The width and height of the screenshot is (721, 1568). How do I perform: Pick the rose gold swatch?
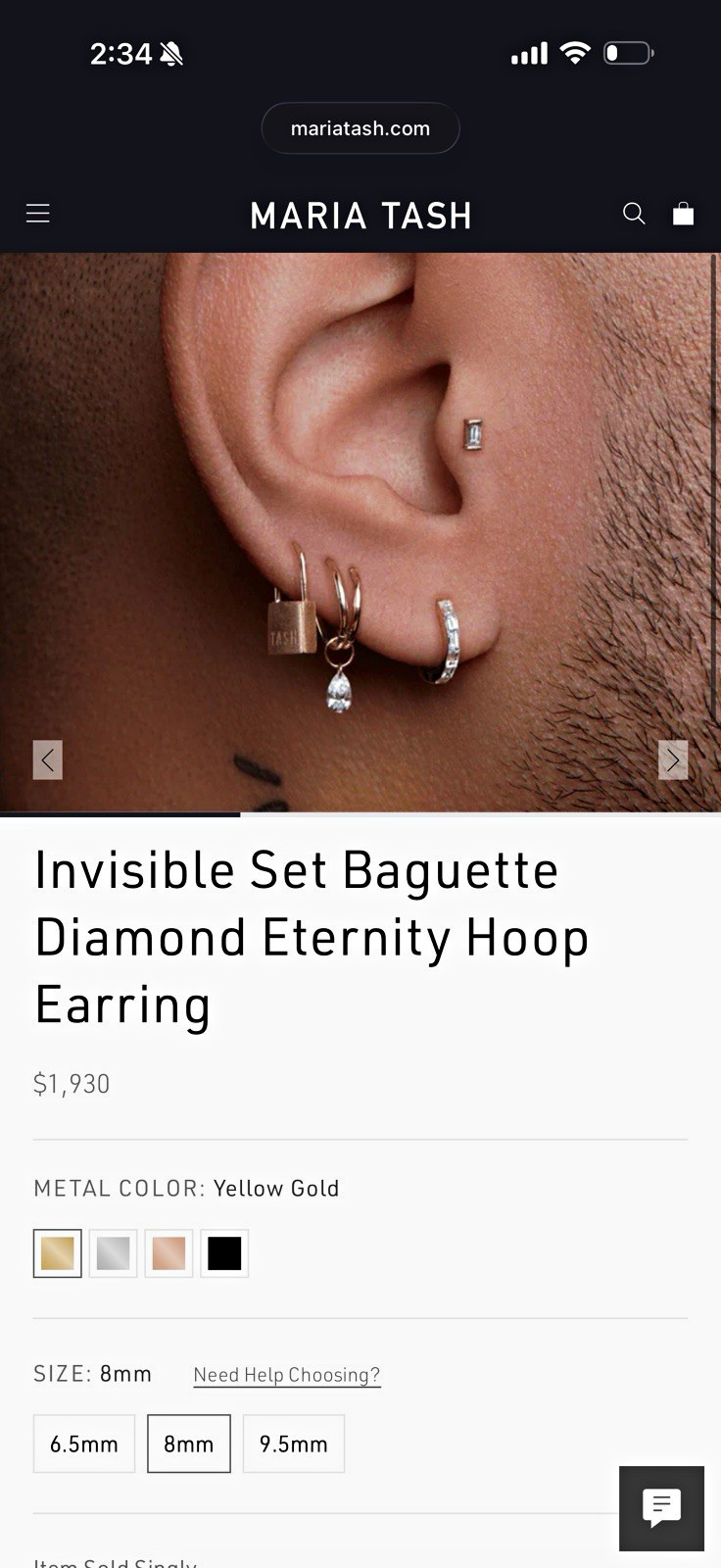168,1253
